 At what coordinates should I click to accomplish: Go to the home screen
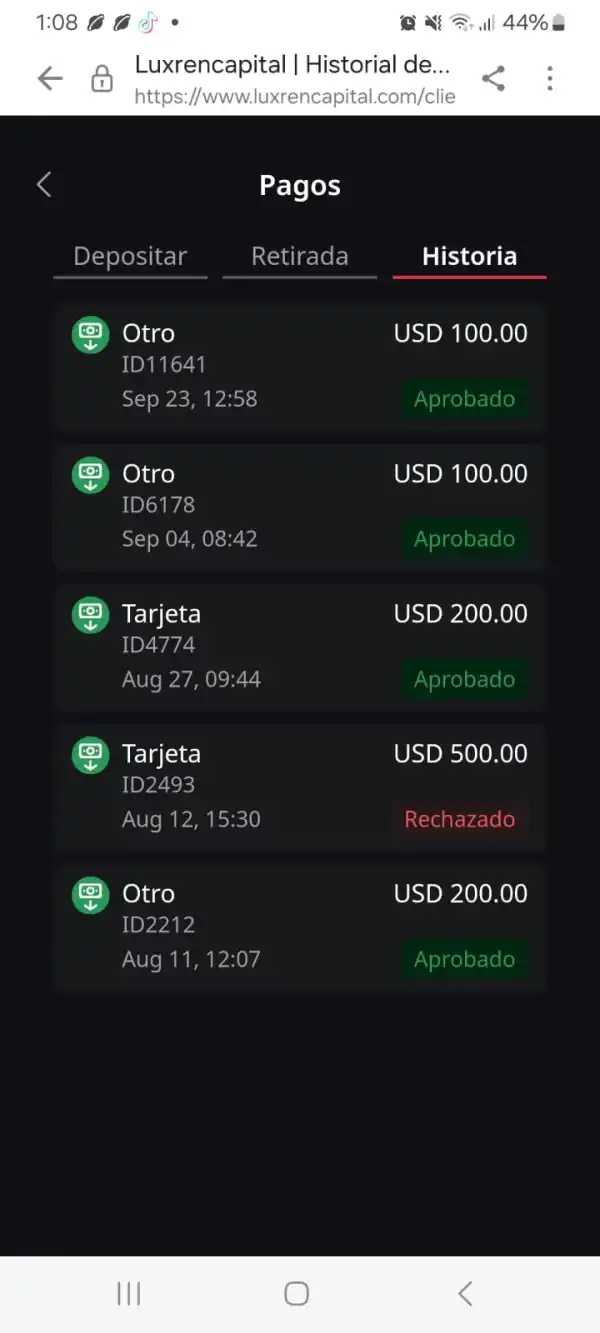[296, 1293]
